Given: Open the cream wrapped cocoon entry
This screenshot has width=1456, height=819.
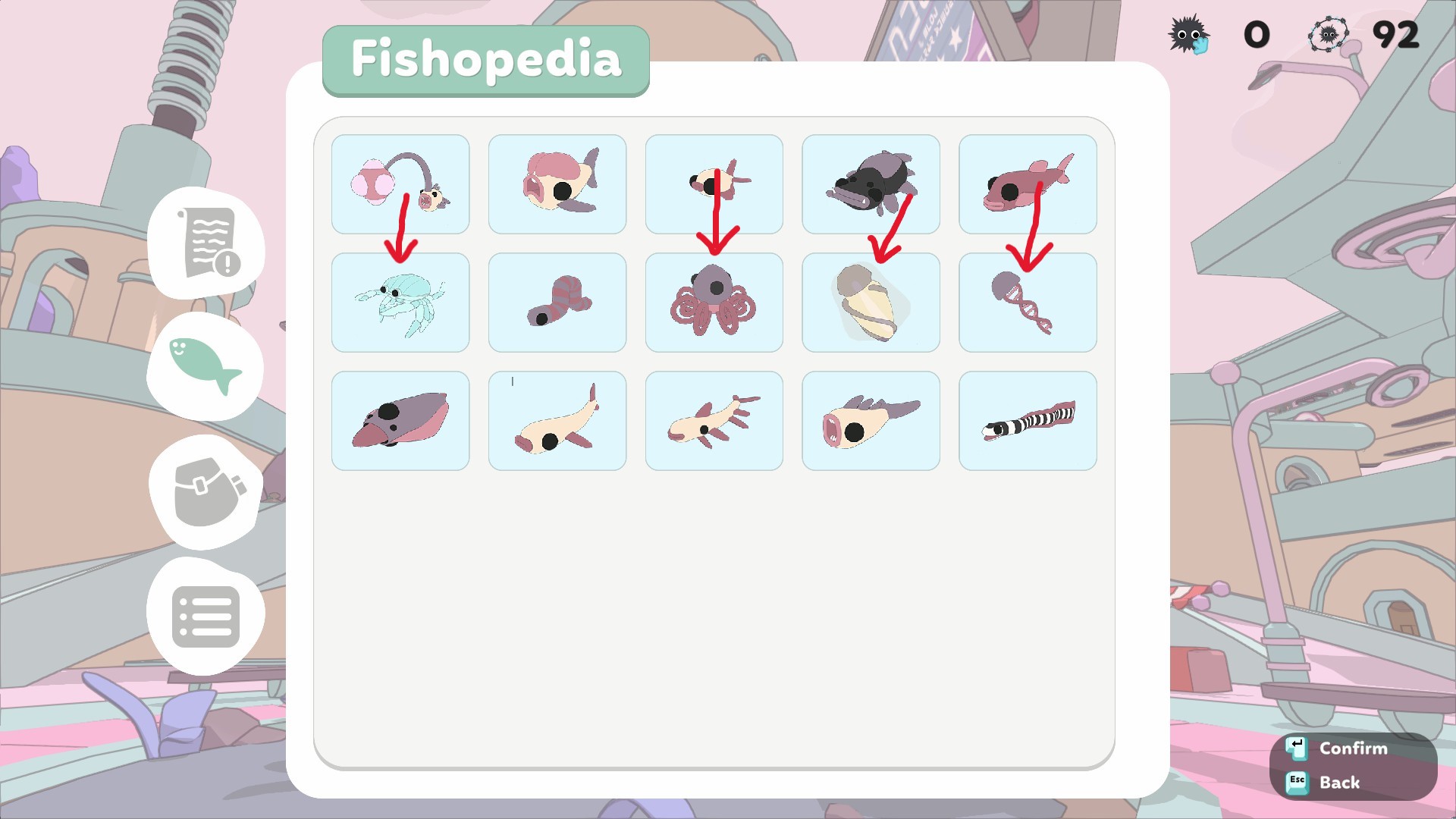Looking at the screenshot, I should point(871,303).
